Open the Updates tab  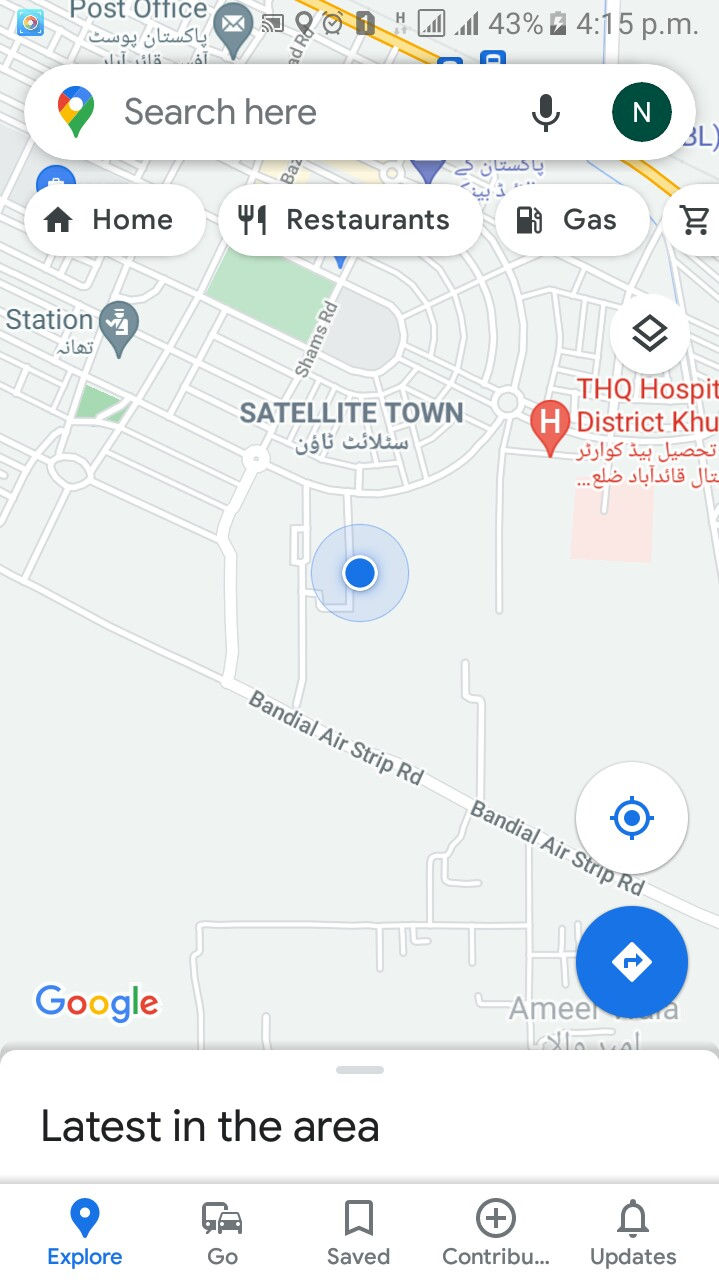(633, 1233)
